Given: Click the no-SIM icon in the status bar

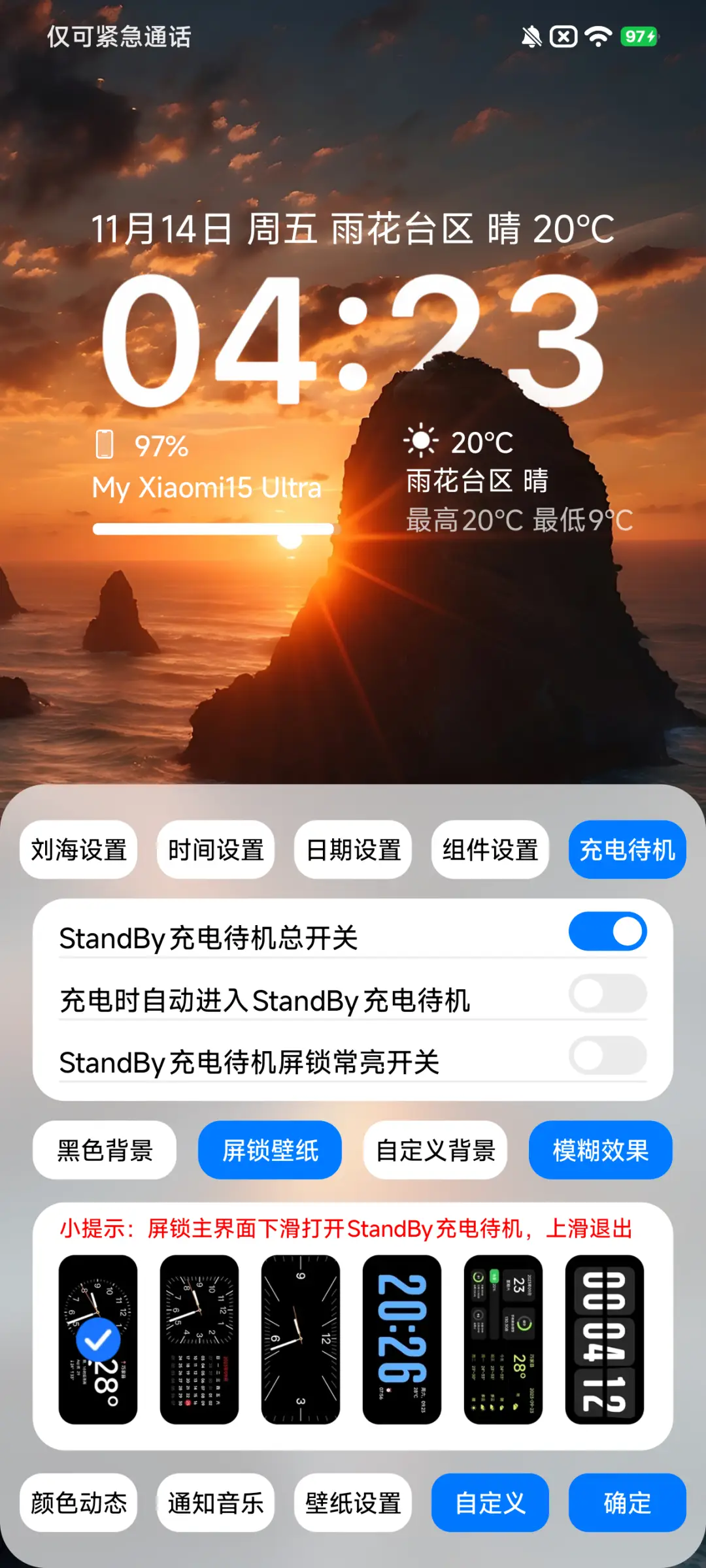Looking at the screenshot, I should tap(563, 37).
